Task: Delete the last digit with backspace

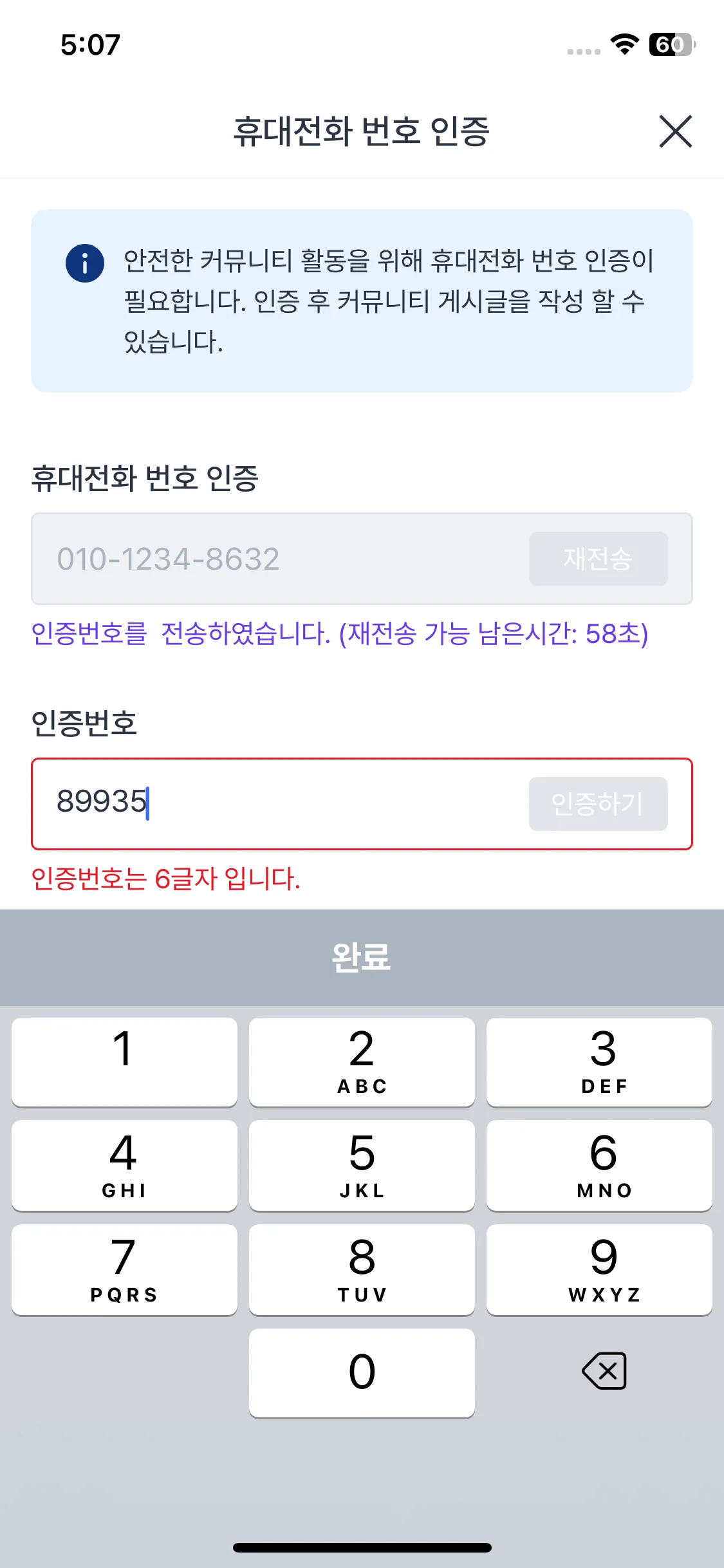Action: [604, 1371]
